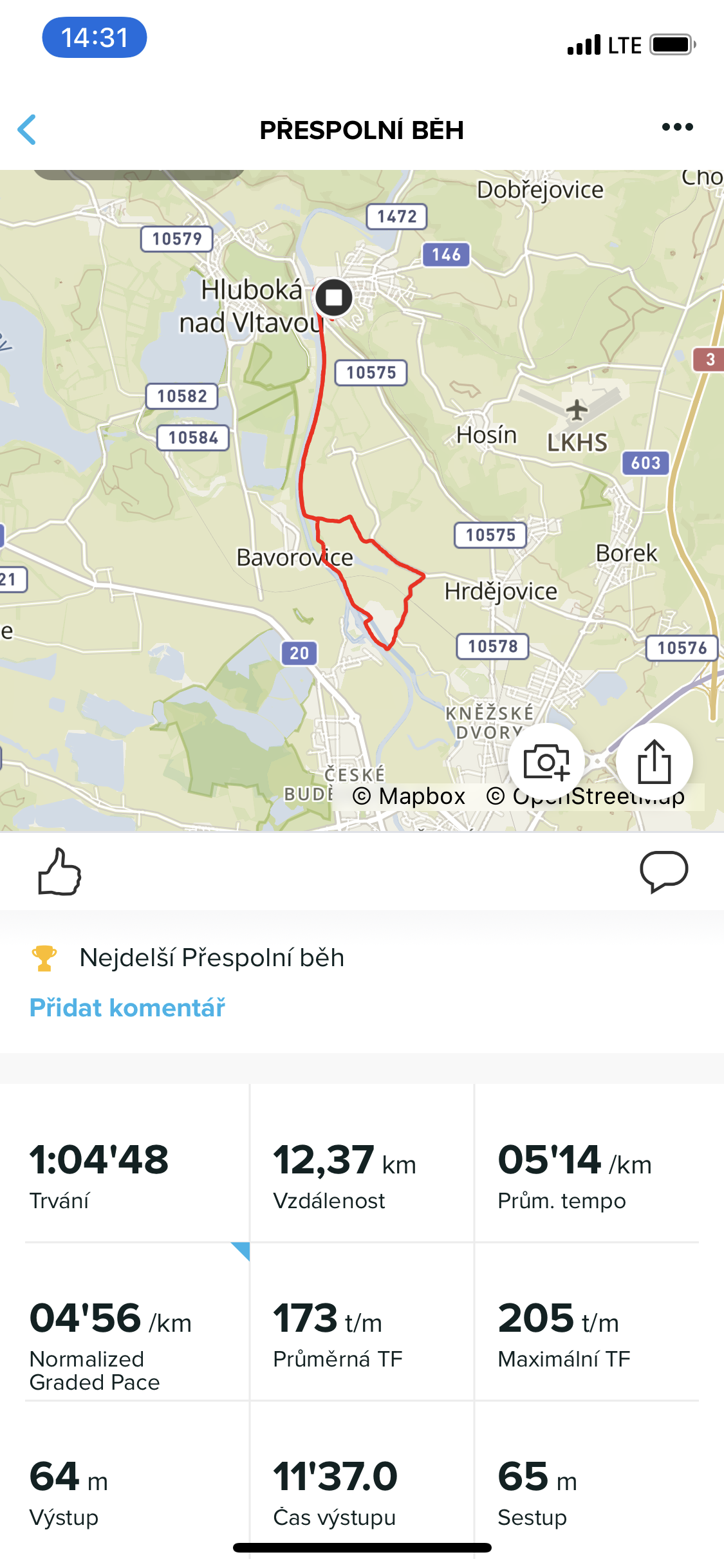The image size is (724, 1568).
Task: Tap the Přidat komentář link
Action: coord(127,1008)
